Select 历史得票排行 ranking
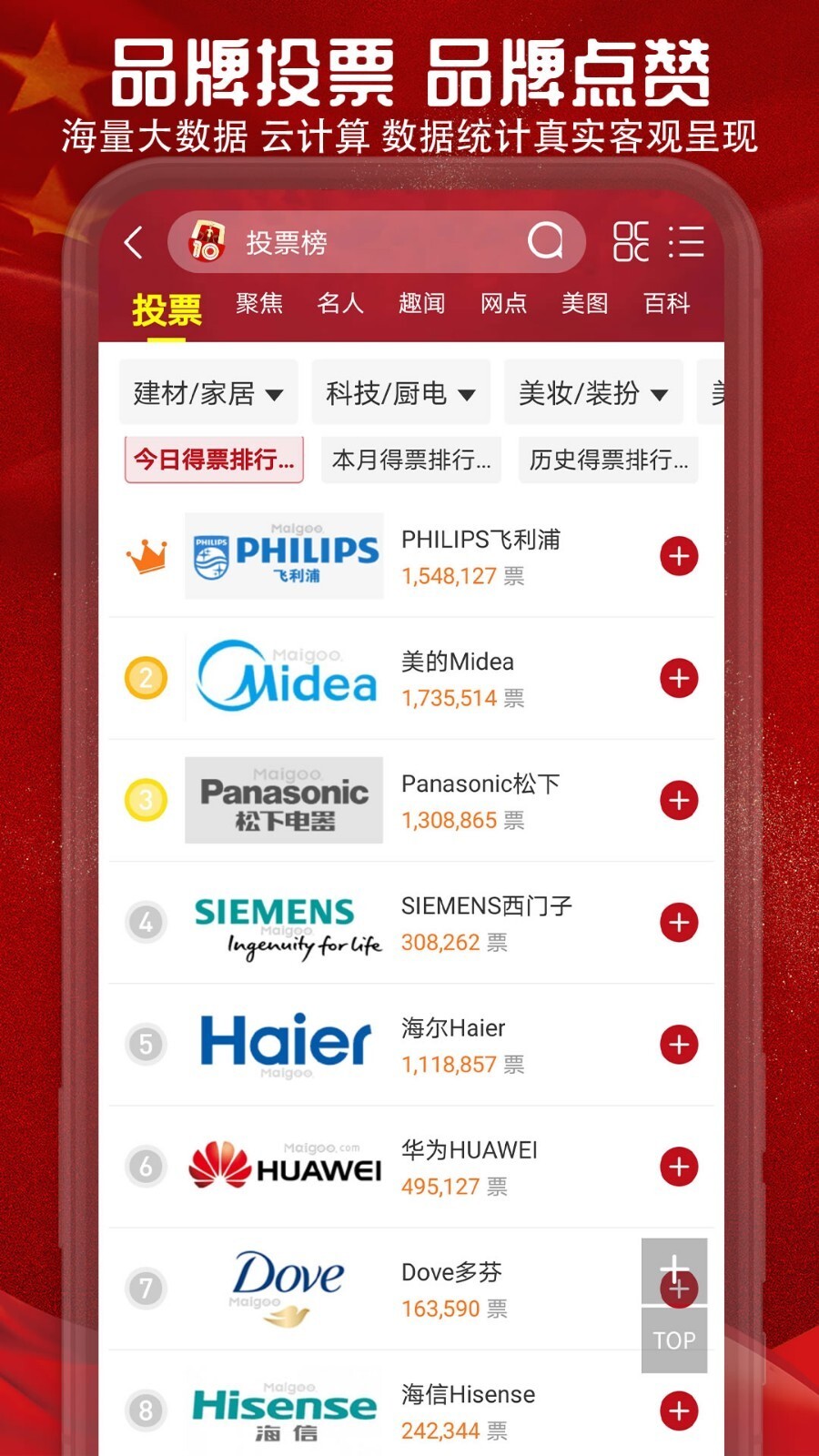Viewport: 819px width, 1456px height. (608, 460)
